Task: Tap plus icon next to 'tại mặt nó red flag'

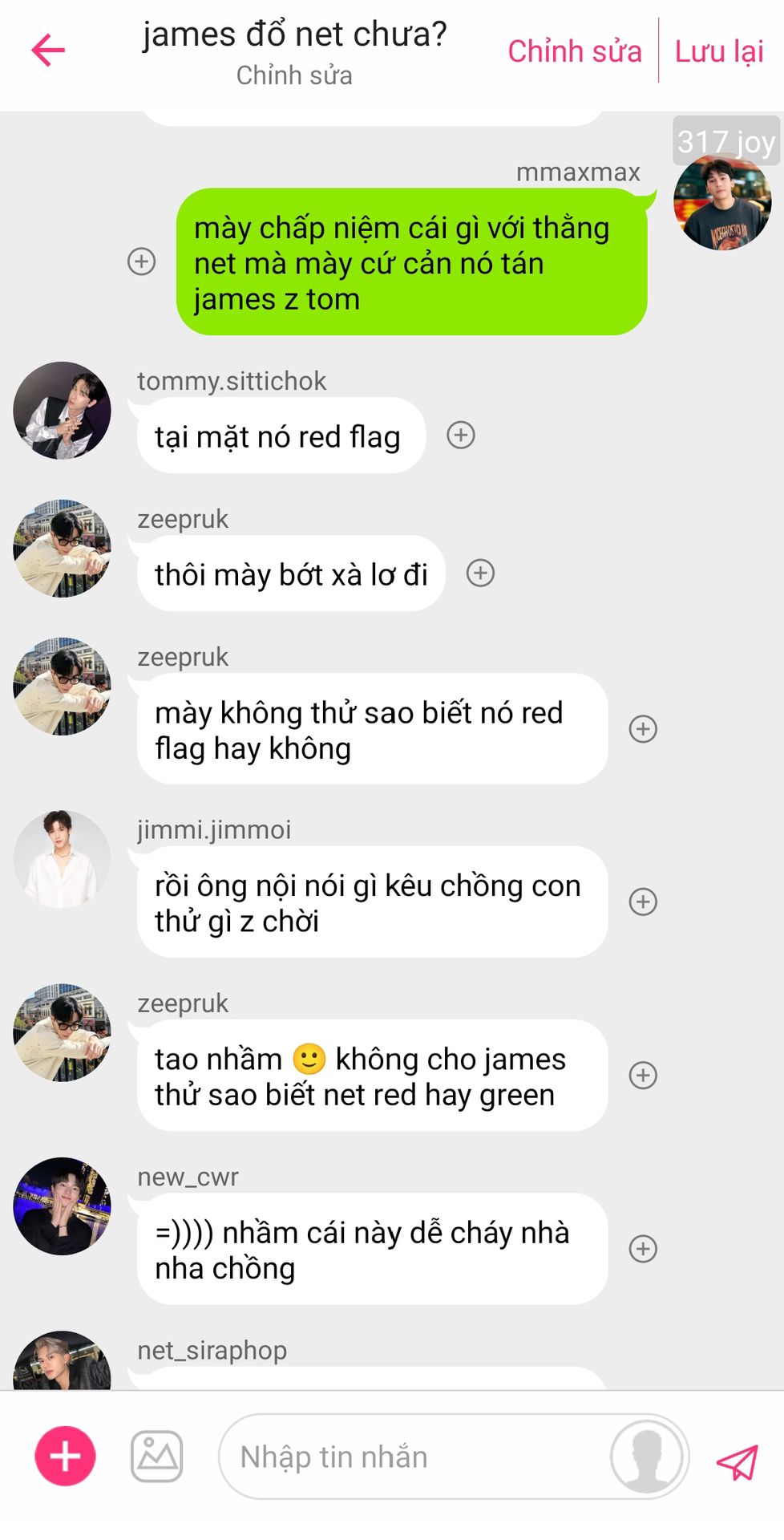Action: tap(461, 435)
